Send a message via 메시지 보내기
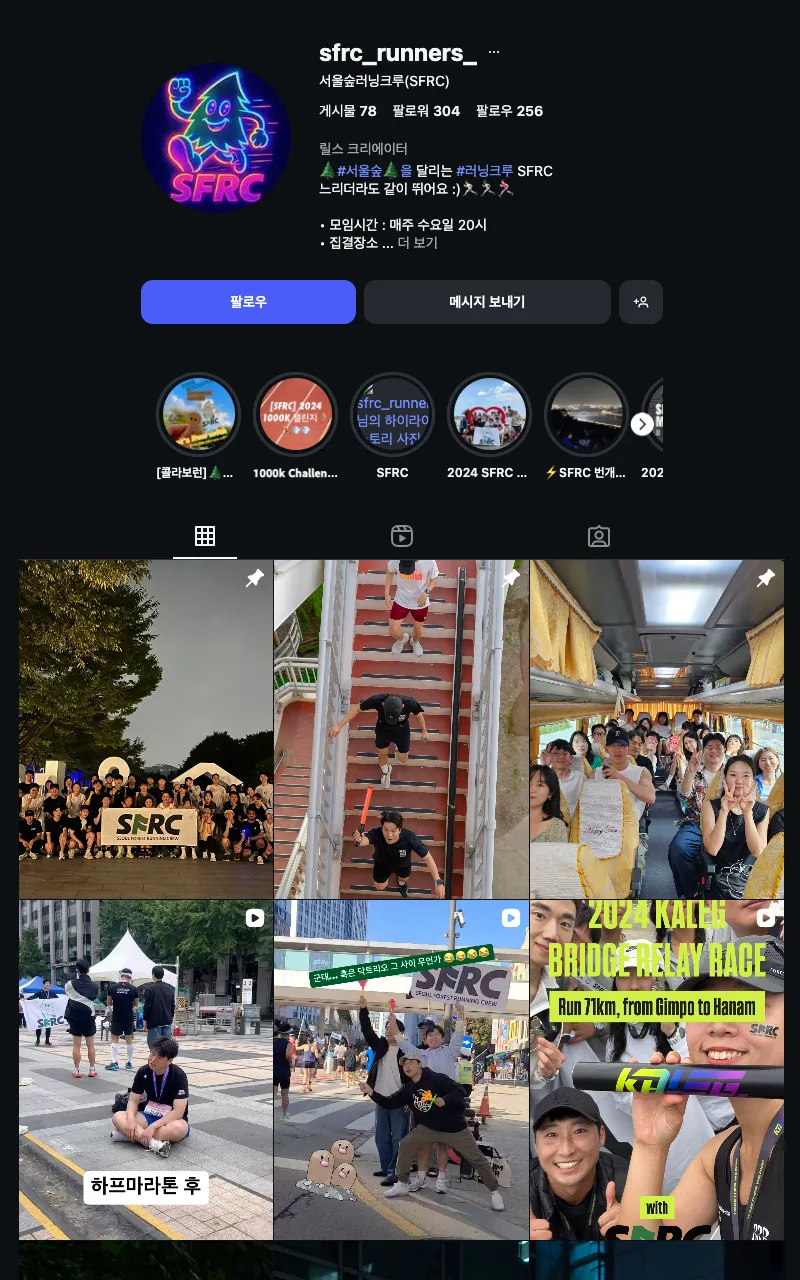The height and width of the screenshot is (1280, 800). 487,302
